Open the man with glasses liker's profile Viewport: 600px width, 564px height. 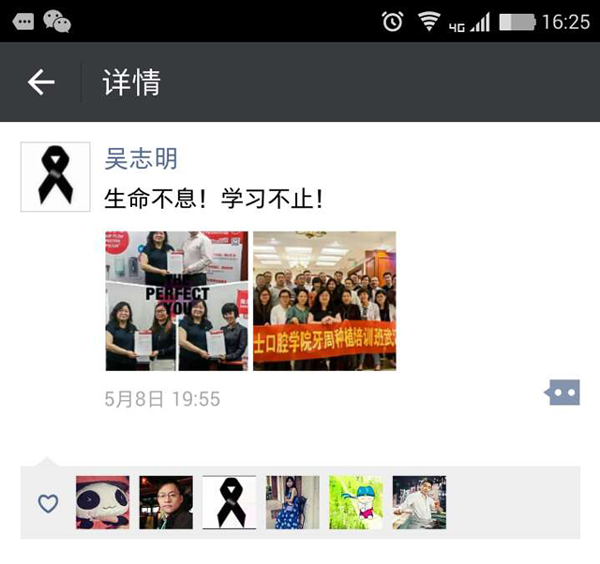tap(166, 502)
